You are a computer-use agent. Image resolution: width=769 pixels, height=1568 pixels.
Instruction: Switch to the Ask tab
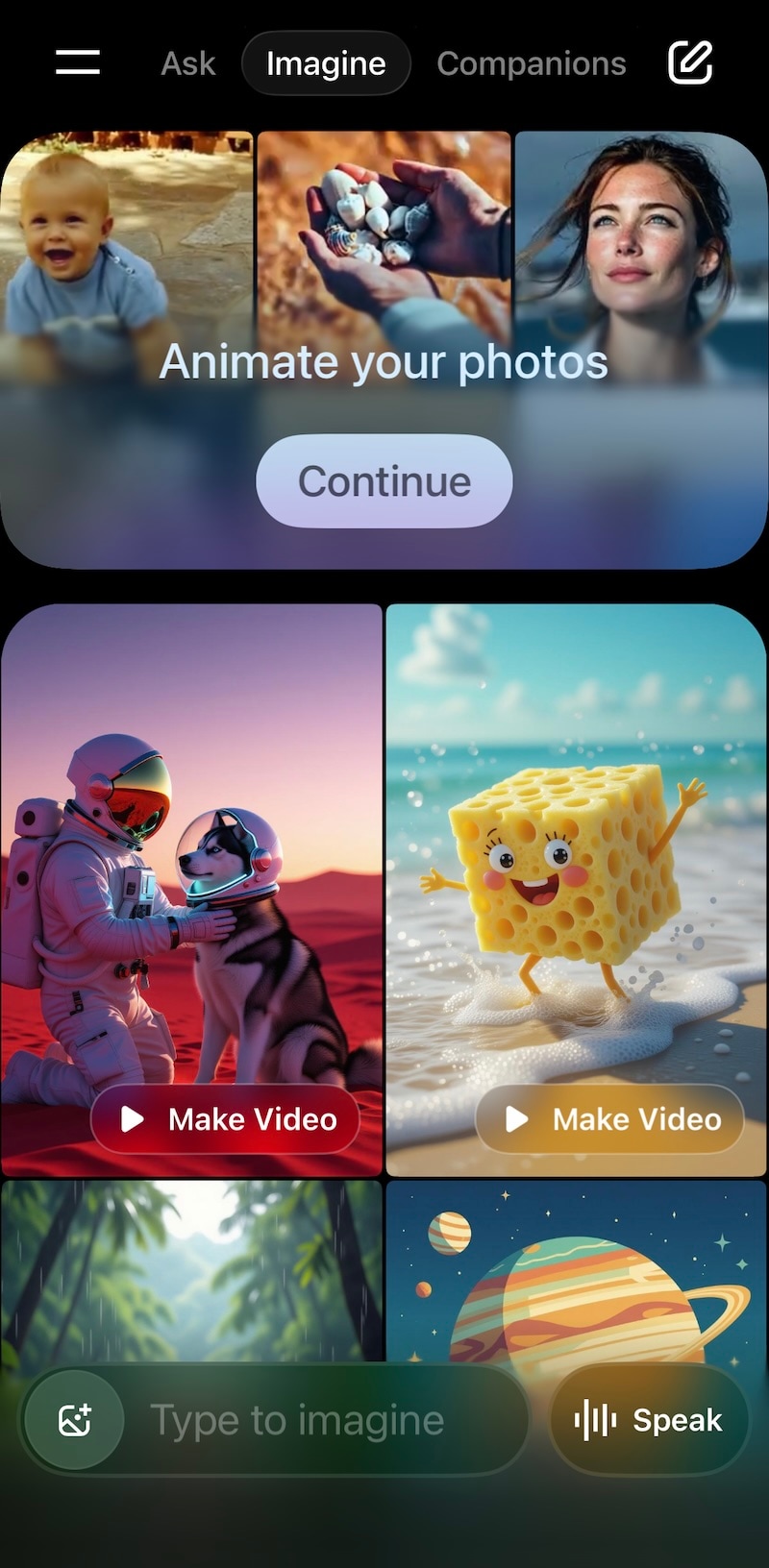point(188,63)
